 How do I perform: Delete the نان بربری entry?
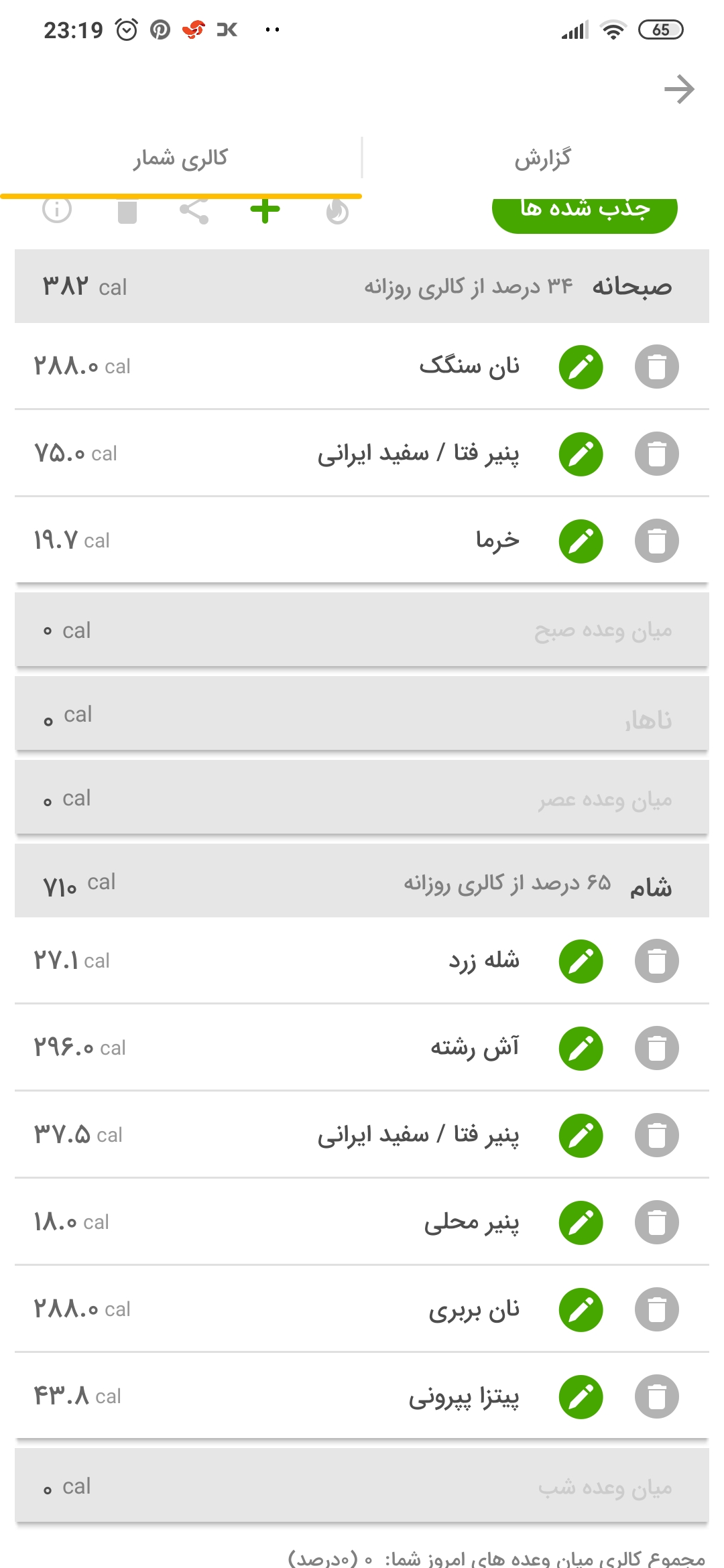click(656, 1309)
